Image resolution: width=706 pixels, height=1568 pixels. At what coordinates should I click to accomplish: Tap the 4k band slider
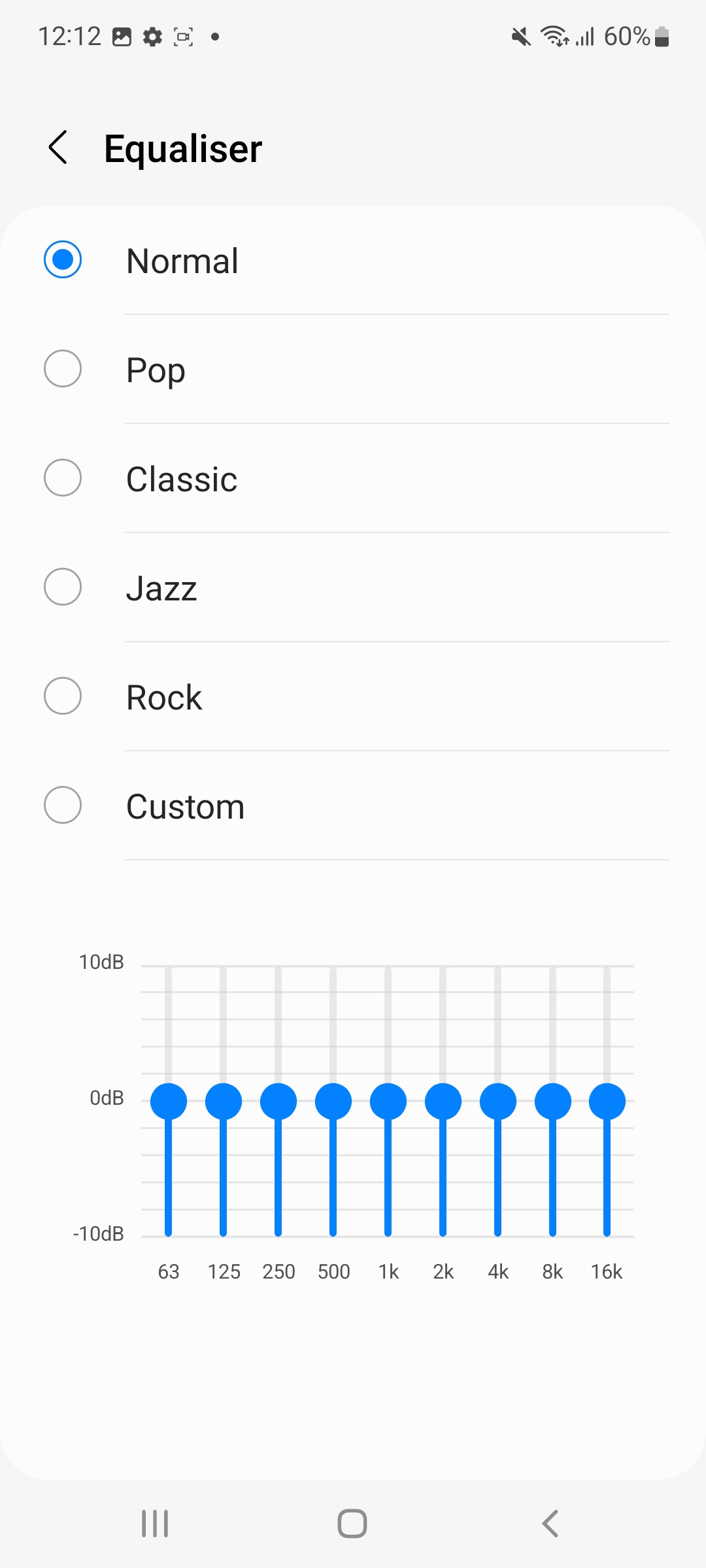pyautogui.click(x=498, y=1102)
